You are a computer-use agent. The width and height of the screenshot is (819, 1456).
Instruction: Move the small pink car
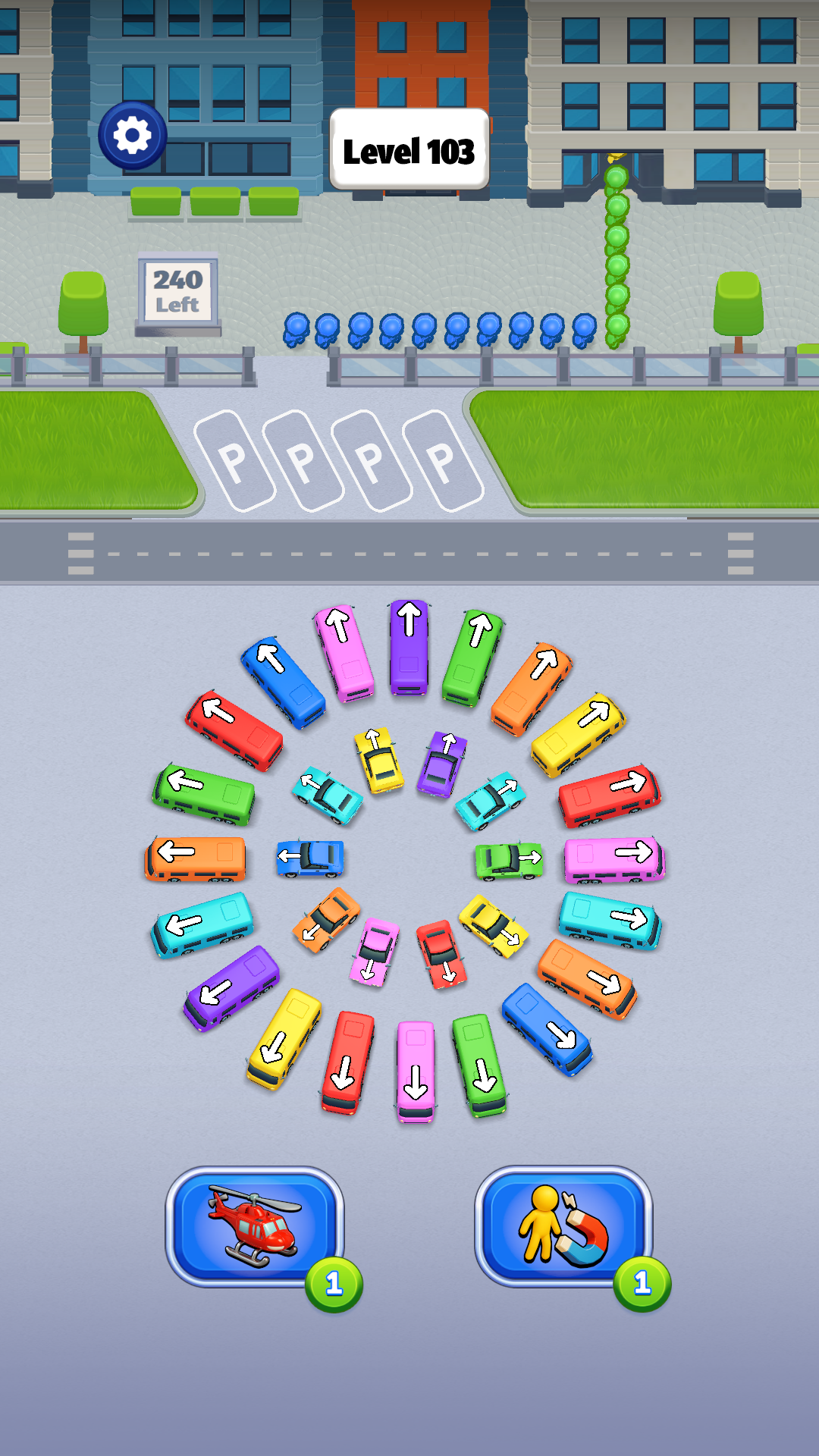(x=375, y=951)
